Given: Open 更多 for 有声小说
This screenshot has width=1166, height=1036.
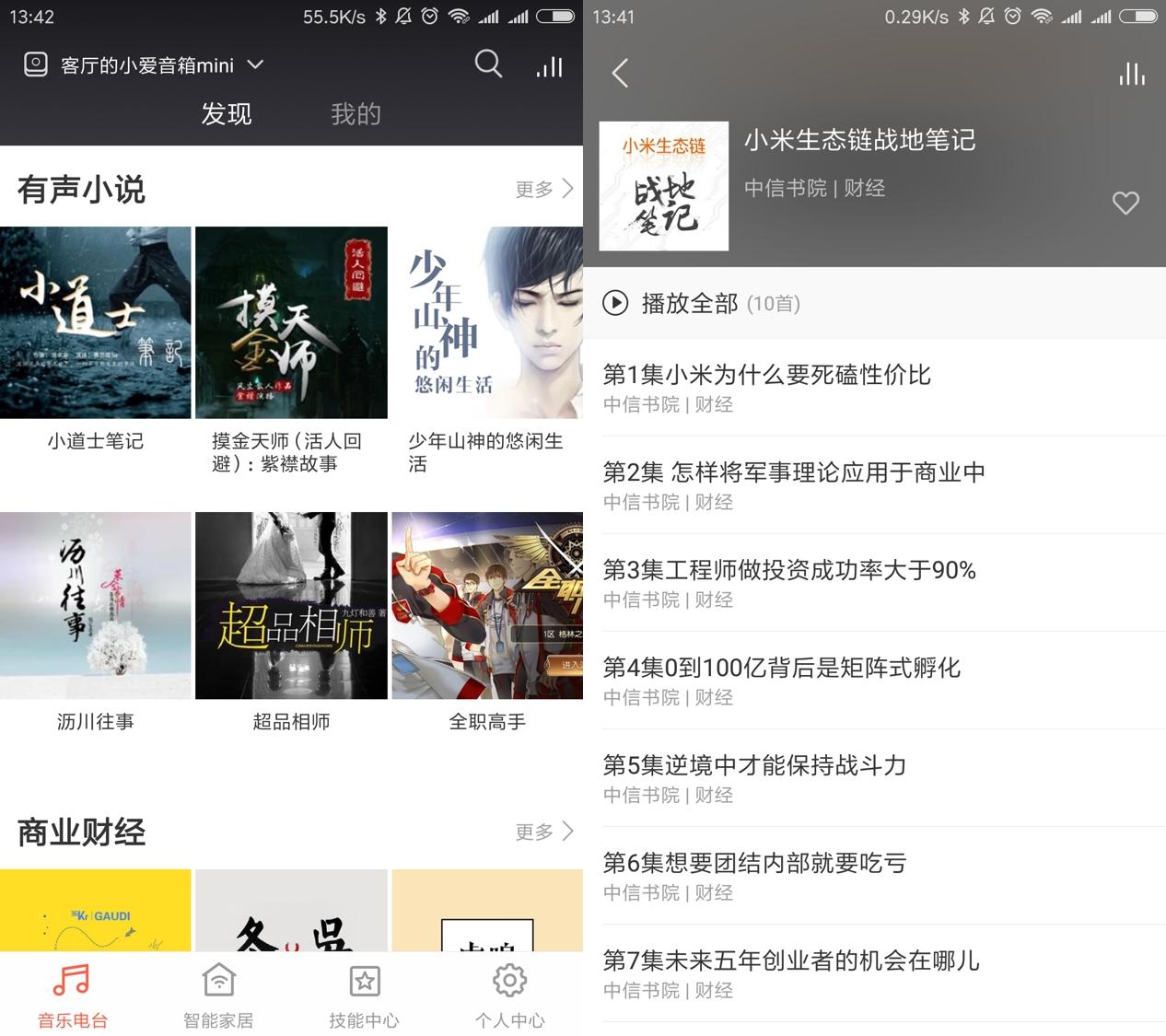Looking at the screenshot, I should (x=544, y=189).
